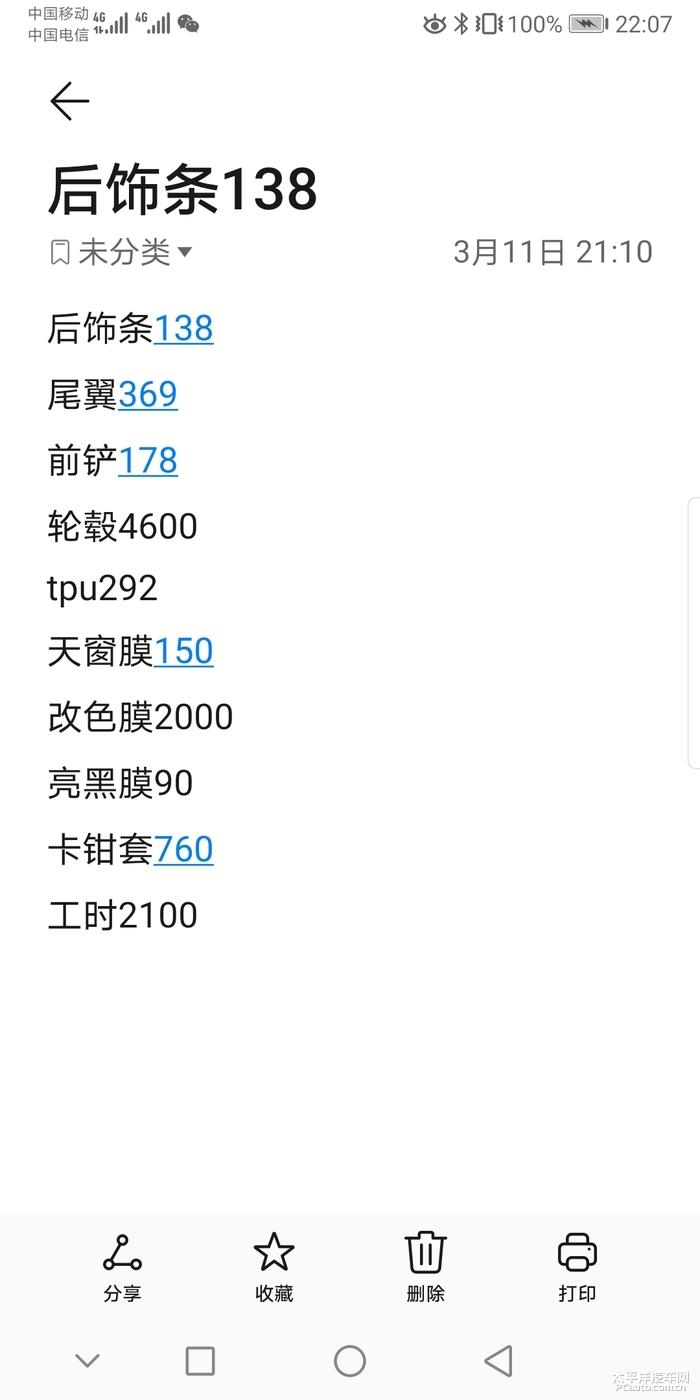Print the note with 打印

pyautogui.click(x=577, y=1267)
